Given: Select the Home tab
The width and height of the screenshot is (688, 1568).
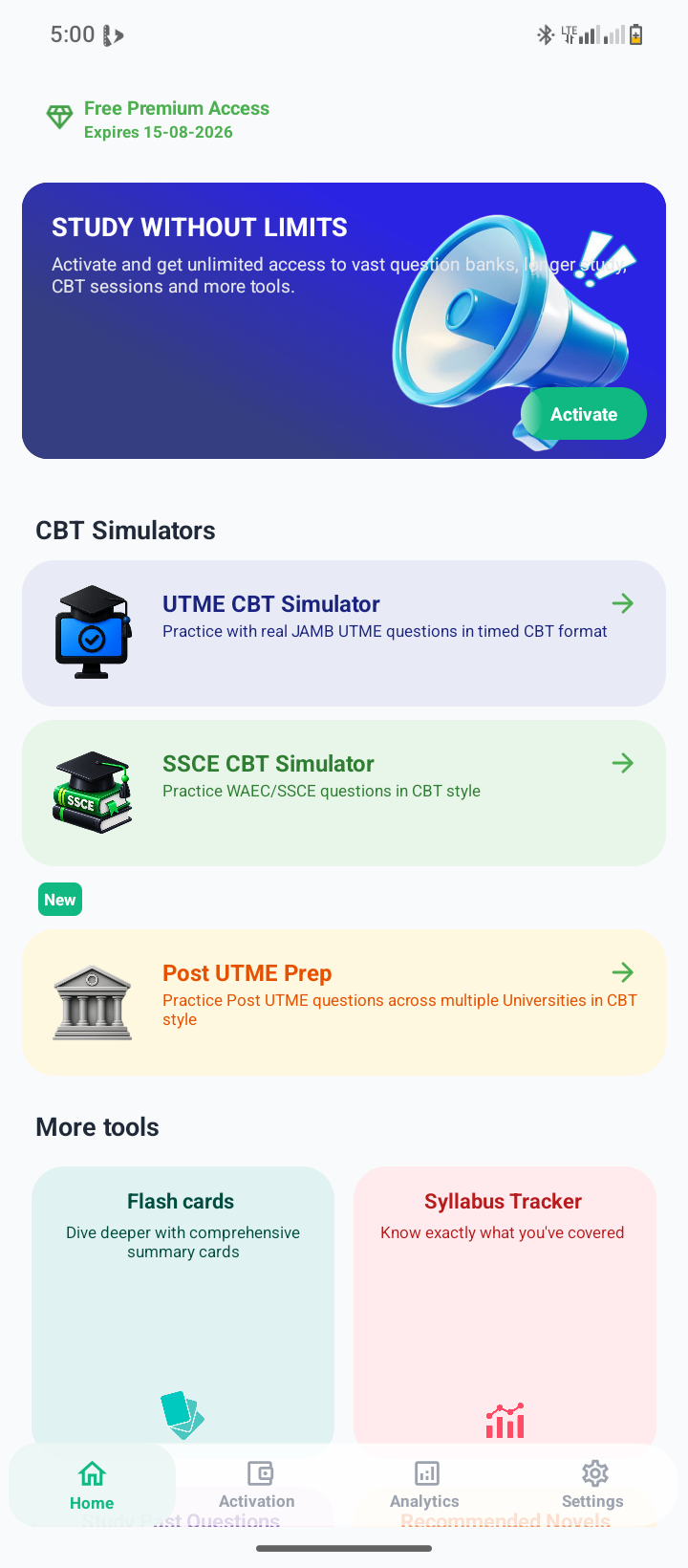Looking at the screenshot, I should point(92,1485).
